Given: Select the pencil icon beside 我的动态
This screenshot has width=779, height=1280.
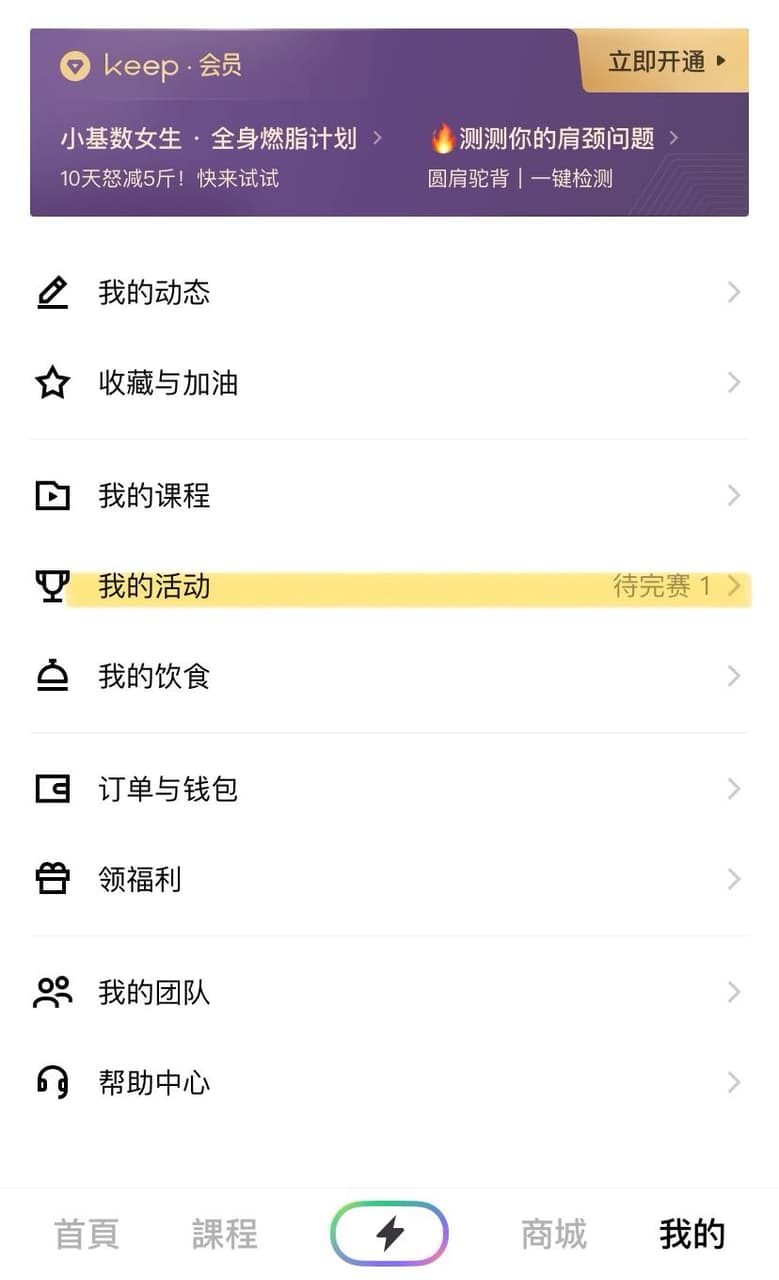Looking at the screenshot, I should click(x=53, y=292).
